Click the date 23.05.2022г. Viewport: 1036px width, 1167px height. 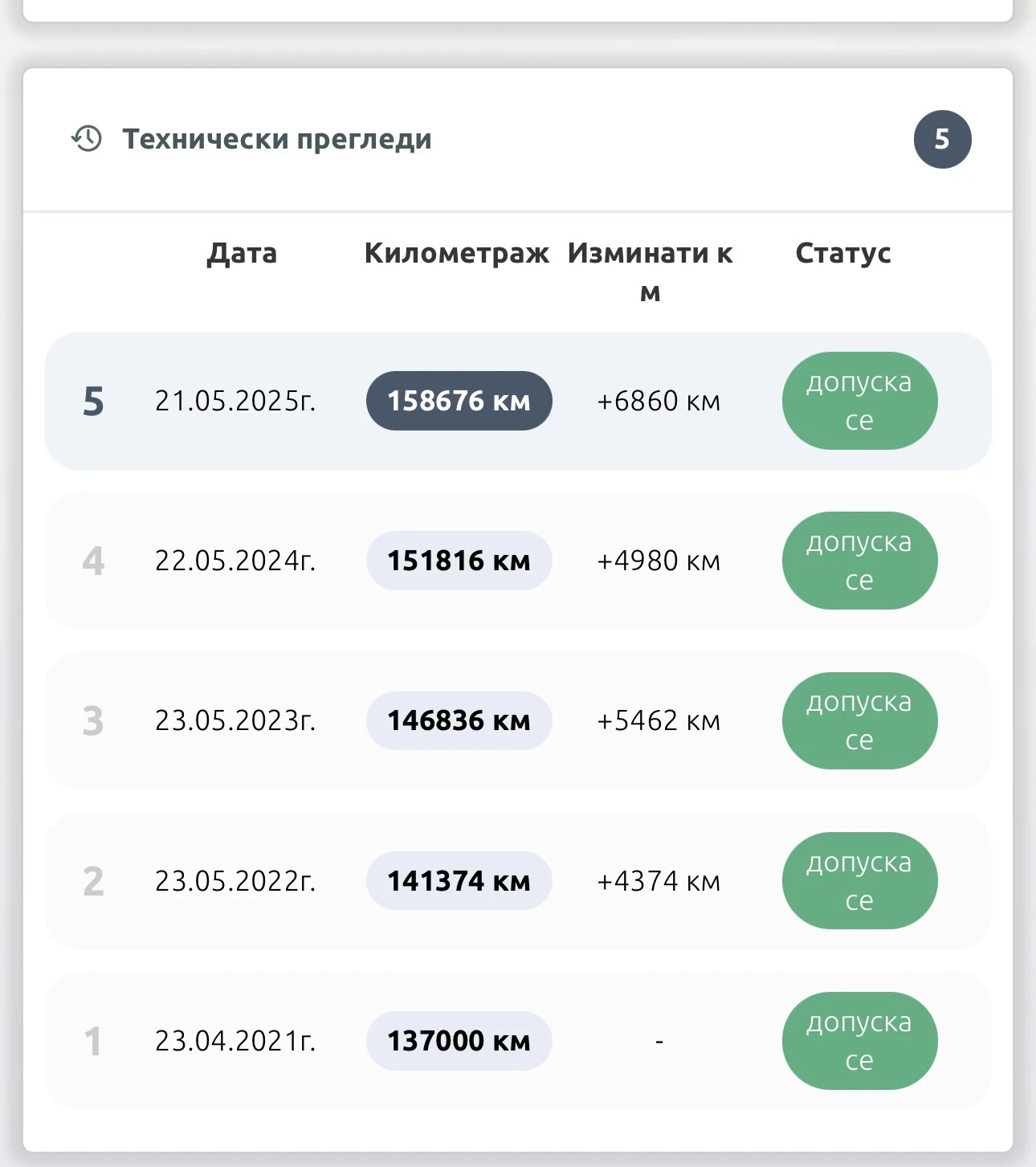point(237,880)
